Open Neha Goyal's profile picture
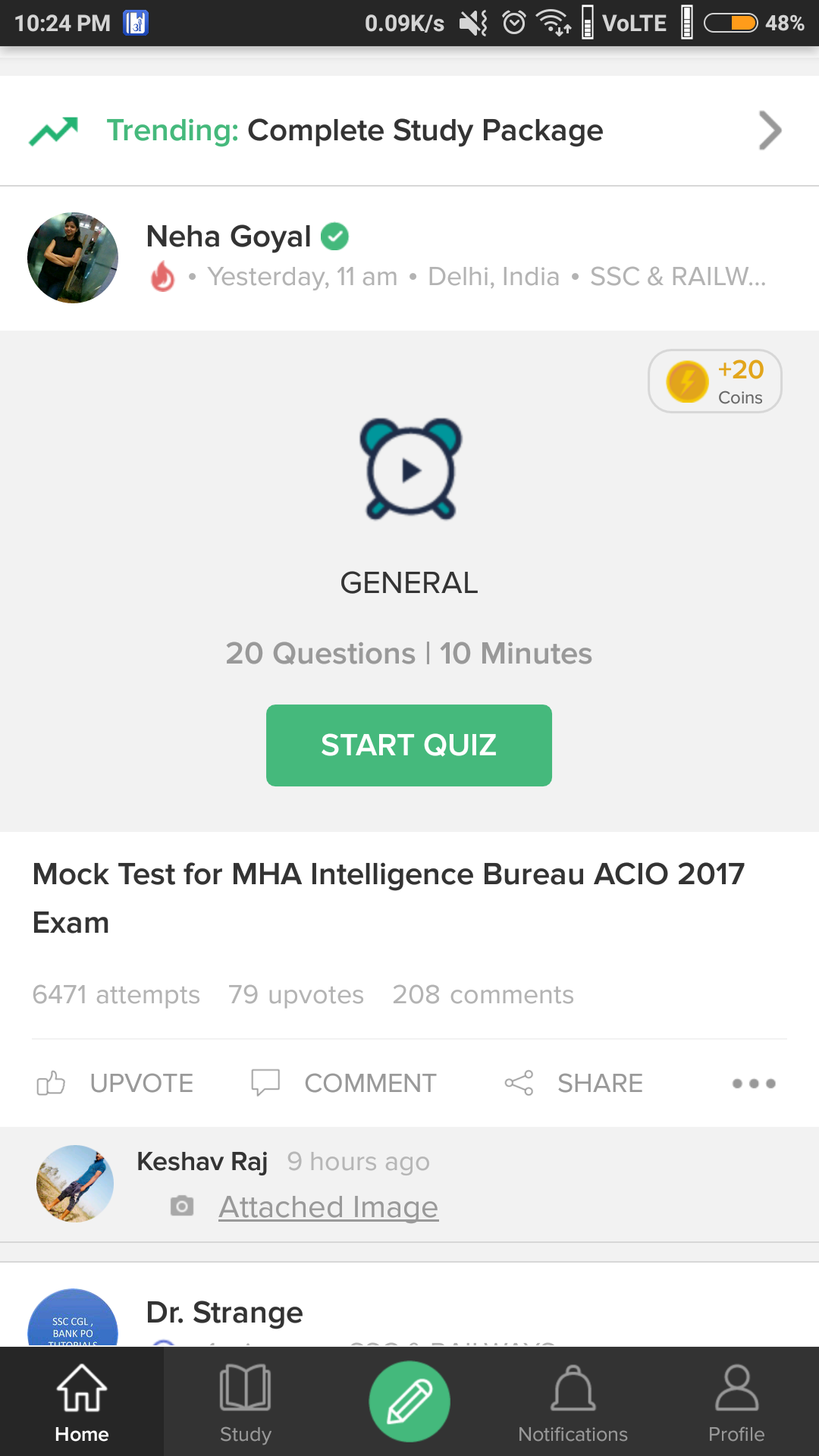The image size is (819, 1456). (x=73, y=258)
